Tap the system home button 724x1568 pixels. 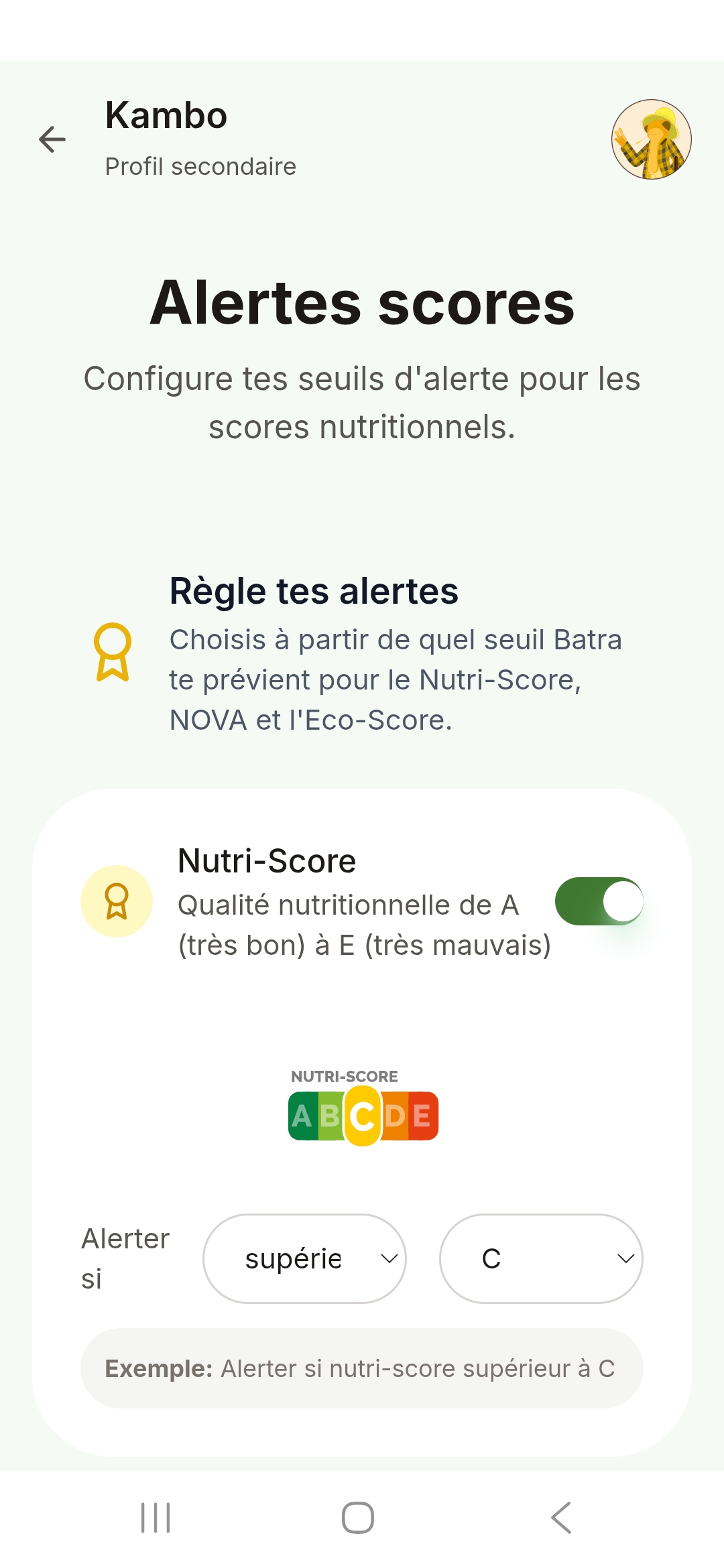pyautogui.click(x=358, y=1518)
